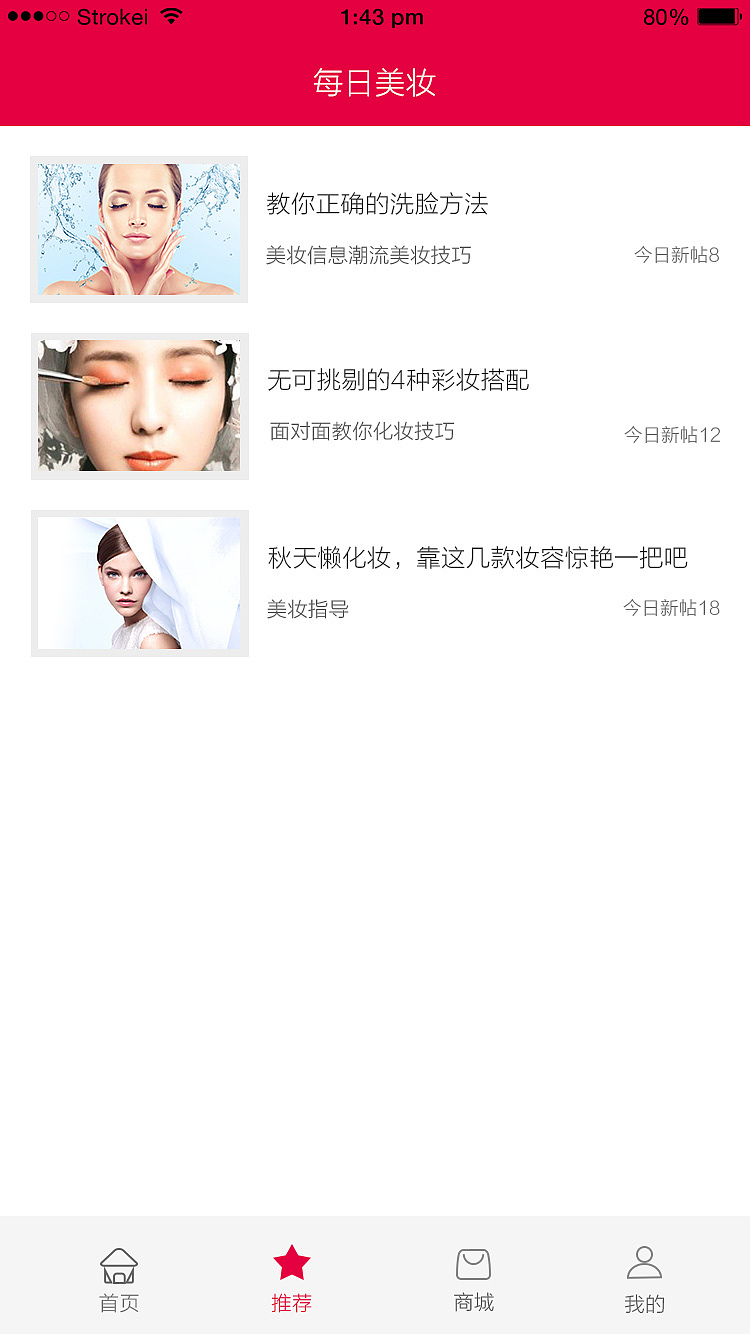Screen dimensions: 750x1334
Task: Switch to the 商城 tab
Action: click(472, 1303)
